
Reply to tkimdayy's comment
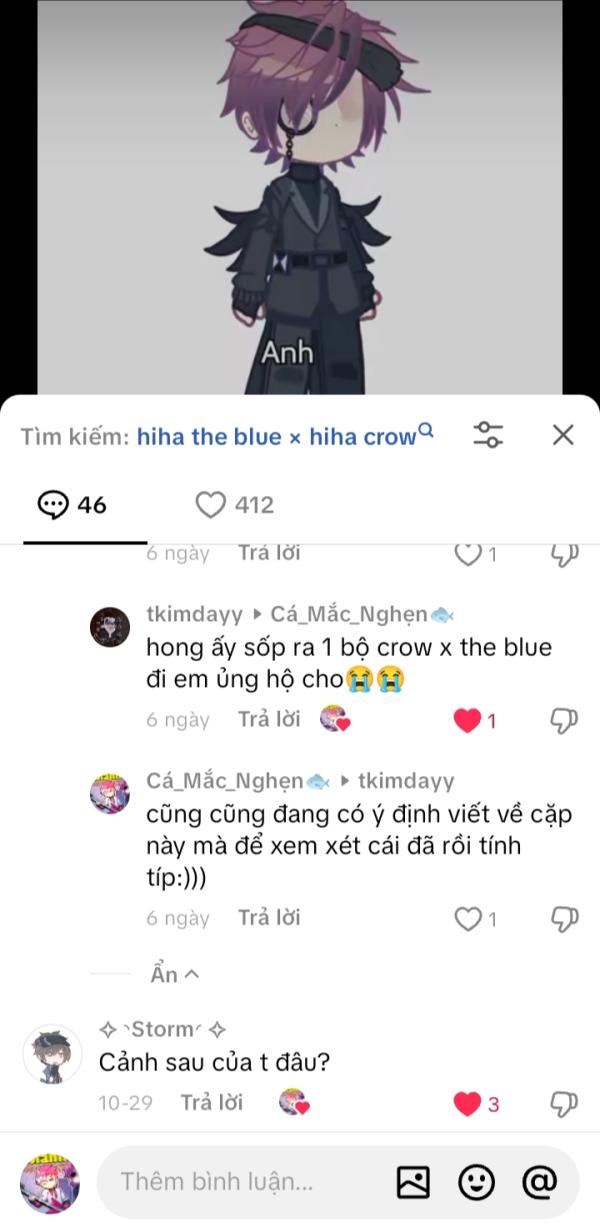coord(269,719)
